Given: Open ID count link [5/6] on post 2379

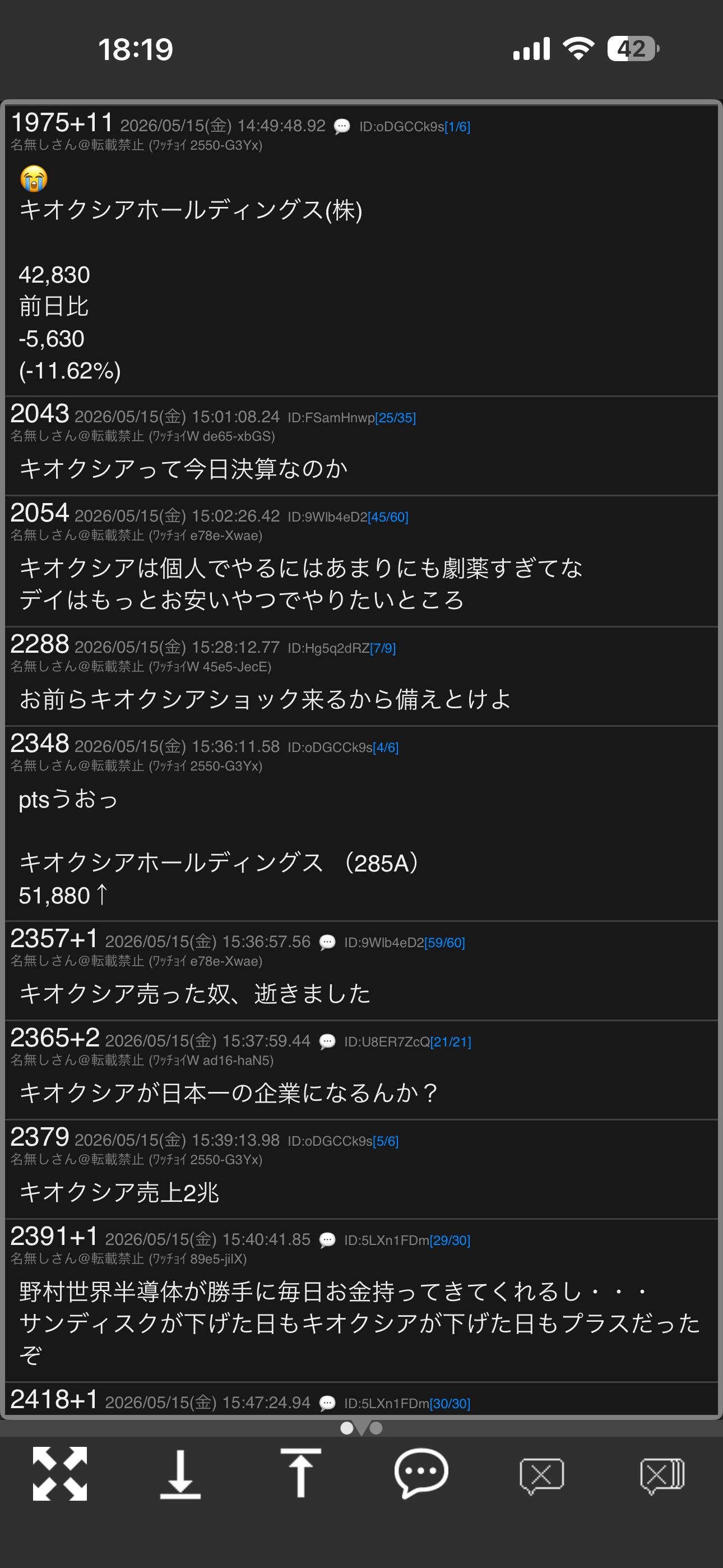Looking at the screenshot, I should (385, 1141).
